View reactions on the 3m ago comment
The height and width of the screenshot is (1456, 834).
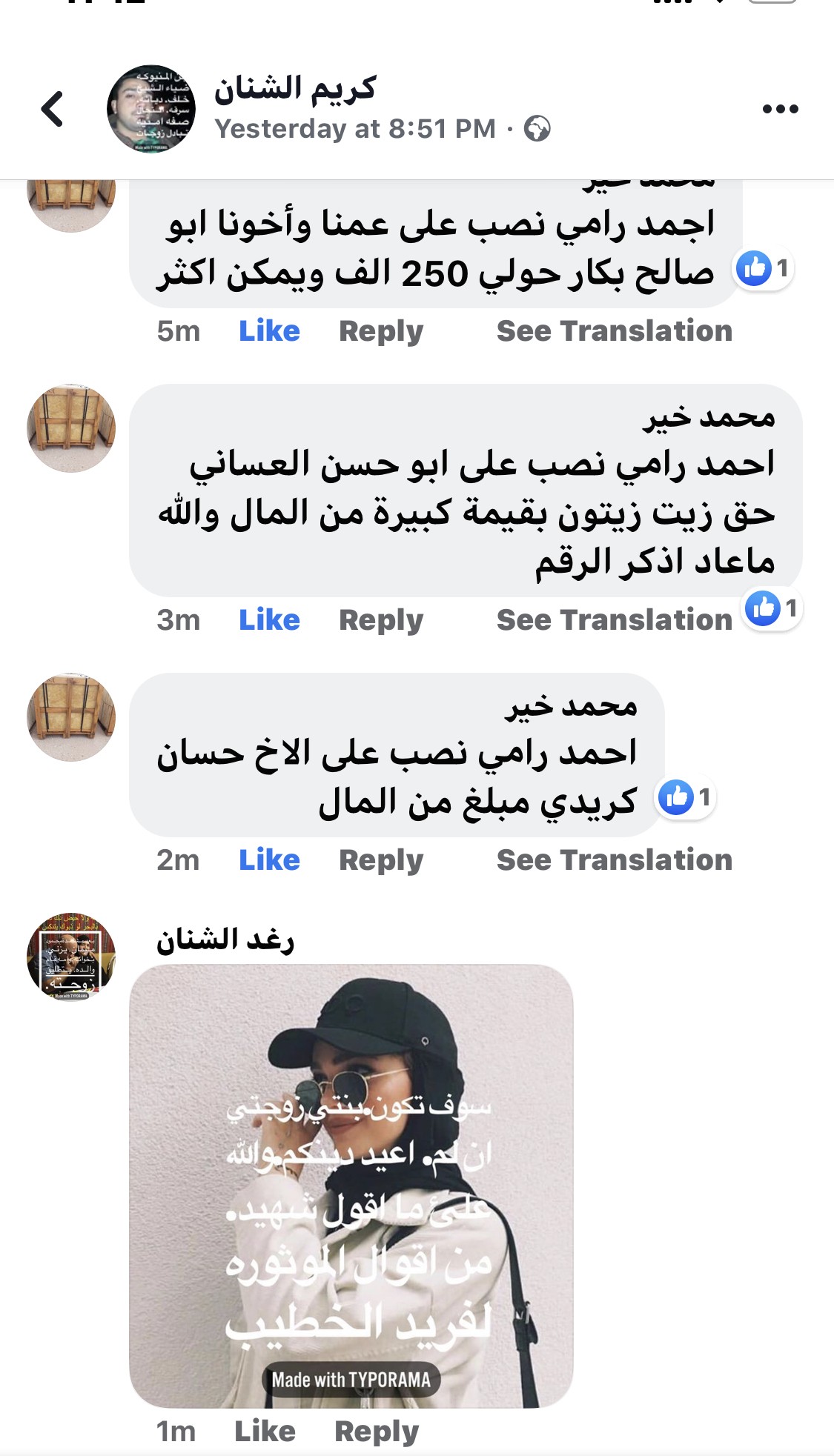point(772,609)
